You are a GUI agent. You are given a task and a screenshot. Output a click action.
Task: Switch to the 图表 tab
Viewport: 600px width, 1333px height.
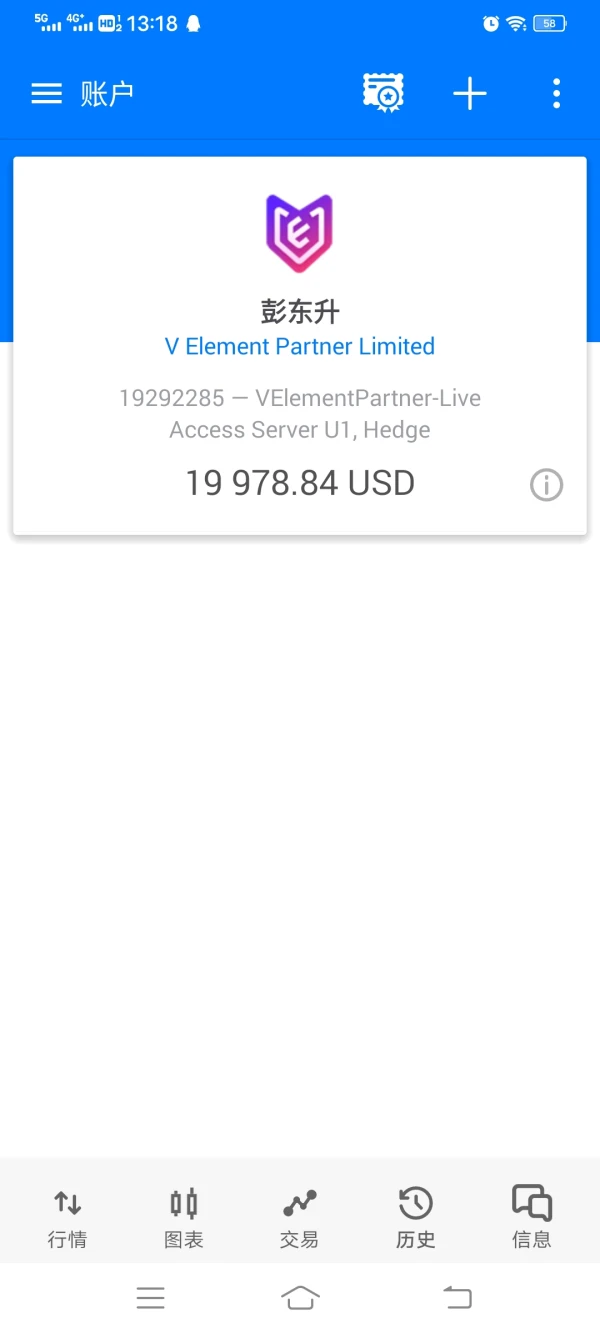point(184,1217)
